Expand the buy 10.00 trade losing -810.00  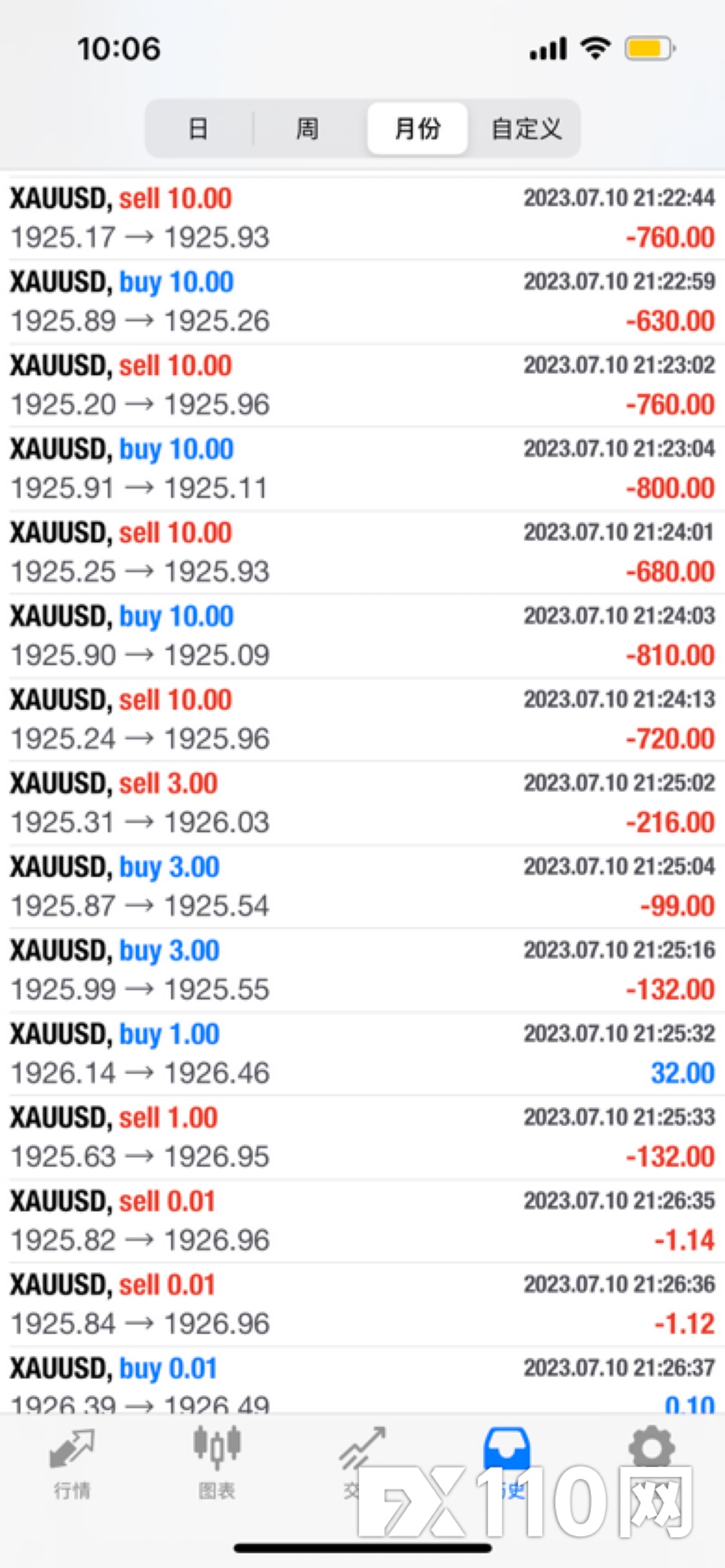362,636
